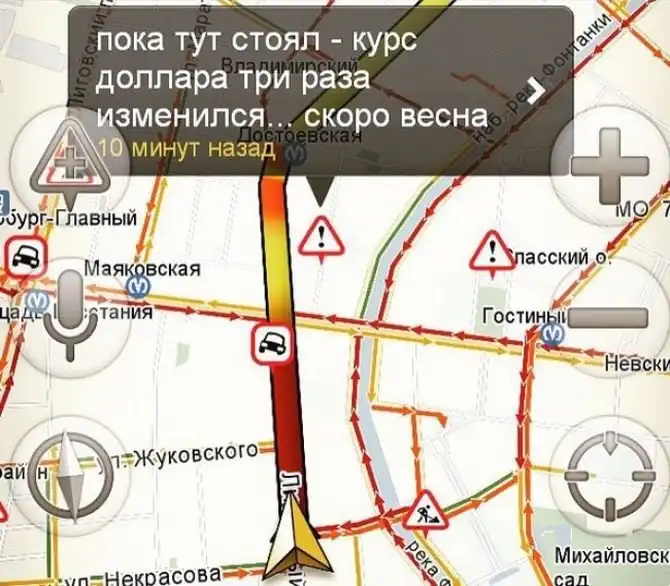The height and width of the screenshot is (586, 670).
Task: Open the accident marker near Маяковская
Action: [26, 257]
